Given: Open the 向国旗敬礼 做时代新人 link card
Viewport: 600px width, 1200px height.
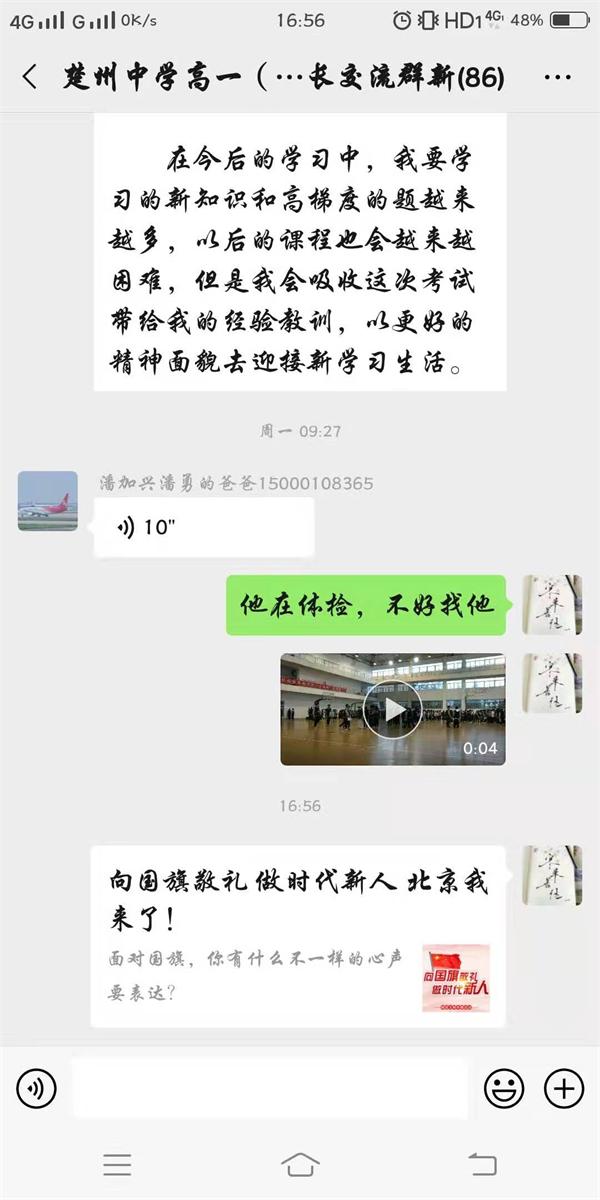Looking at the screenshot, I should 297,937.
